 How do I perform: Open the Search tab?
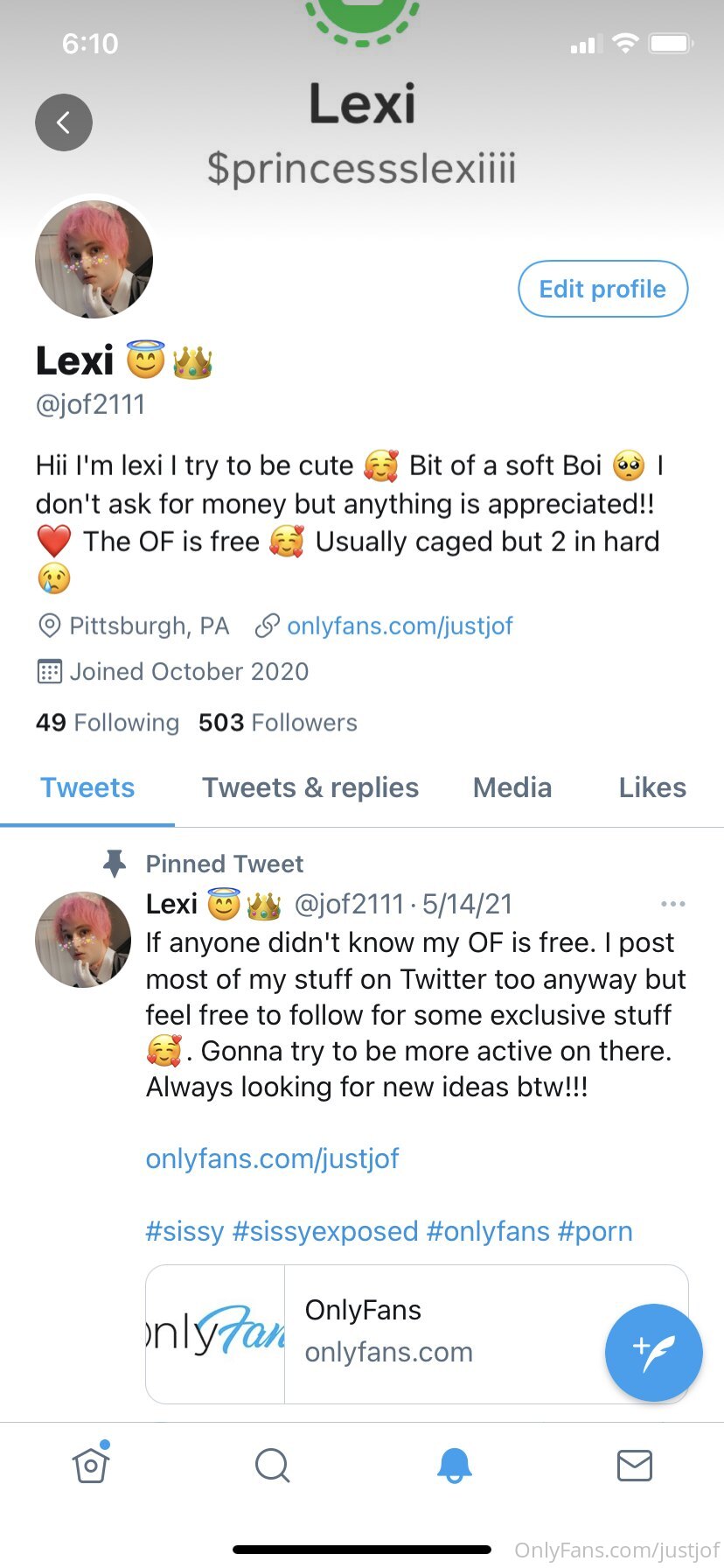(x=272, y=1465)
